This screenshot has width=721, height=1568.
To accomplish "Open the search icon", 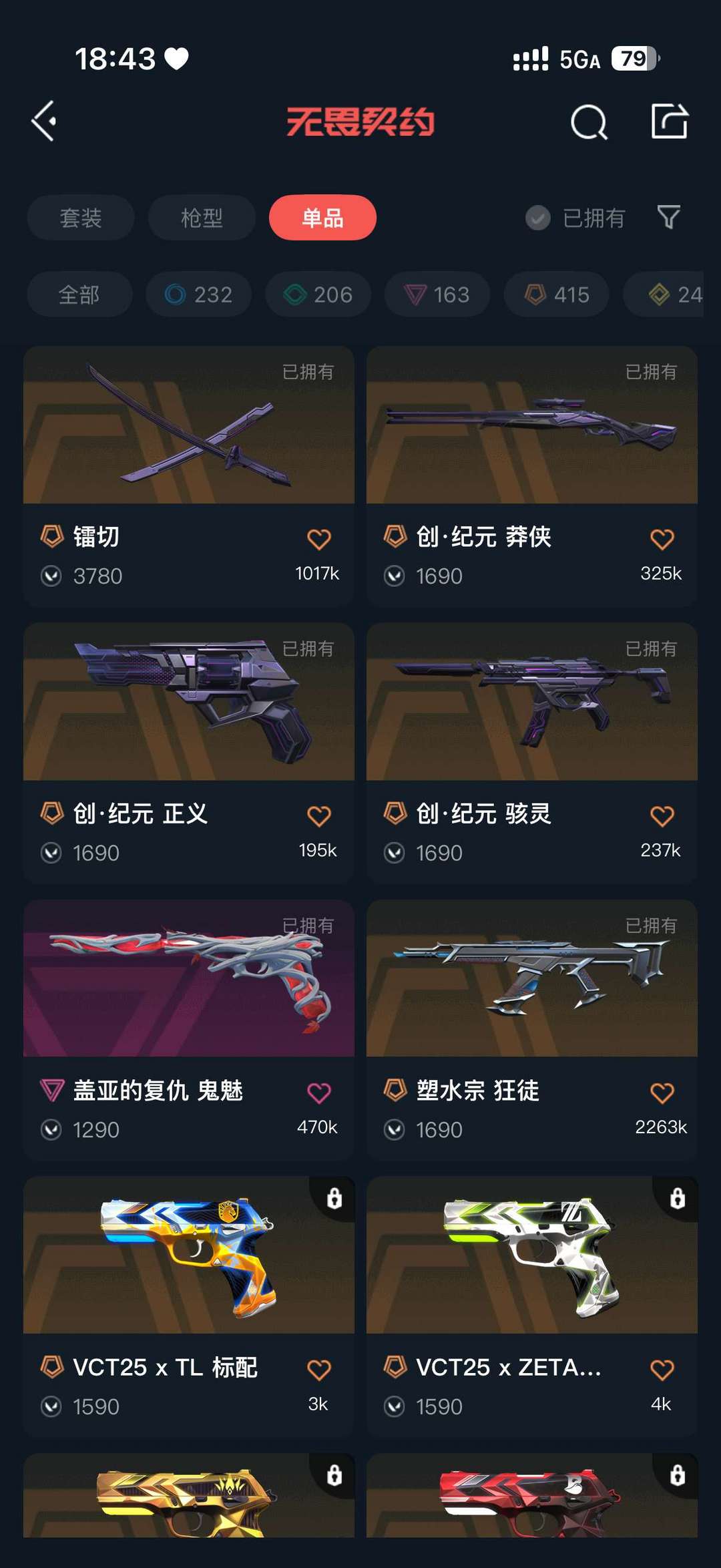I will point(589,122).
